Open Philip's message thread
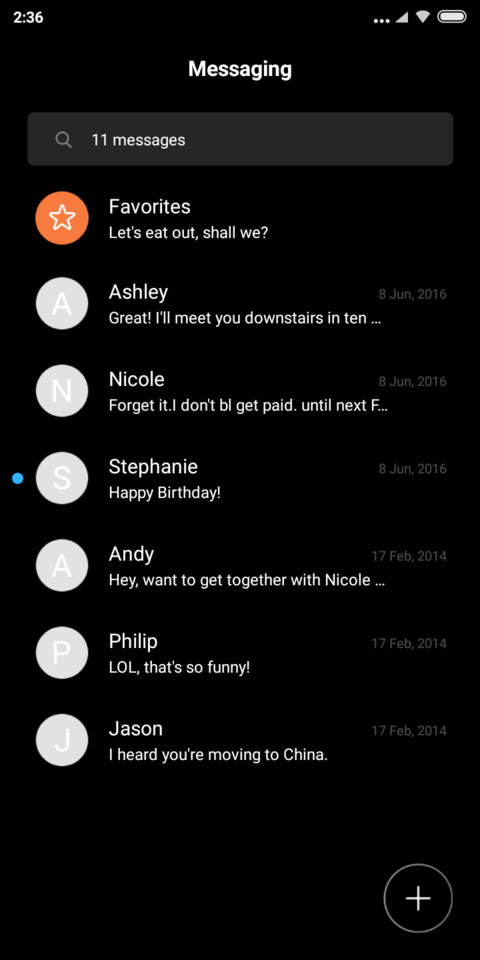The height and width of the screenshot is (960, 480). 240,653
